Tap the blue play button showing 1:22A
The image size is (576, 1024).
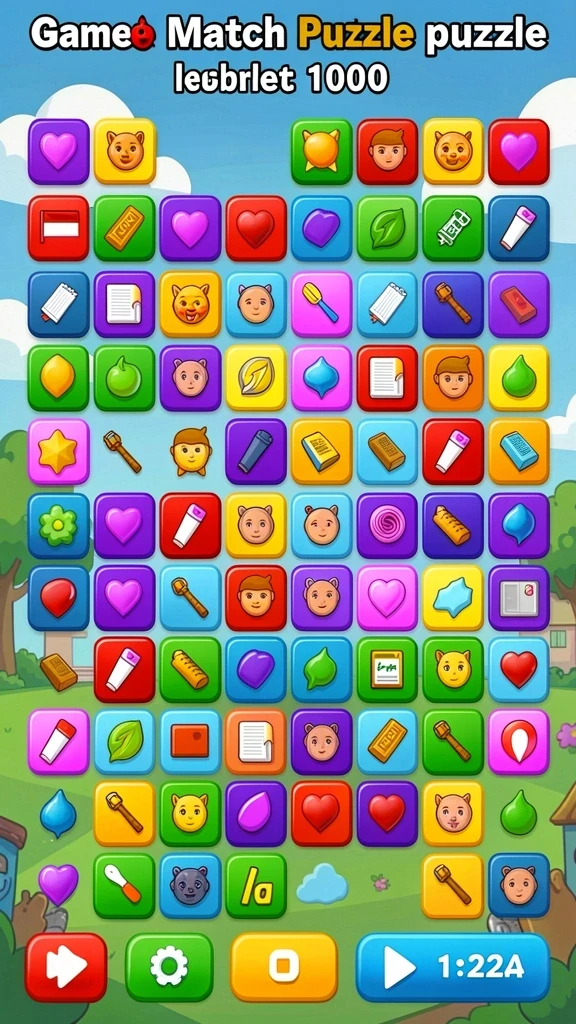coord(453,967)
